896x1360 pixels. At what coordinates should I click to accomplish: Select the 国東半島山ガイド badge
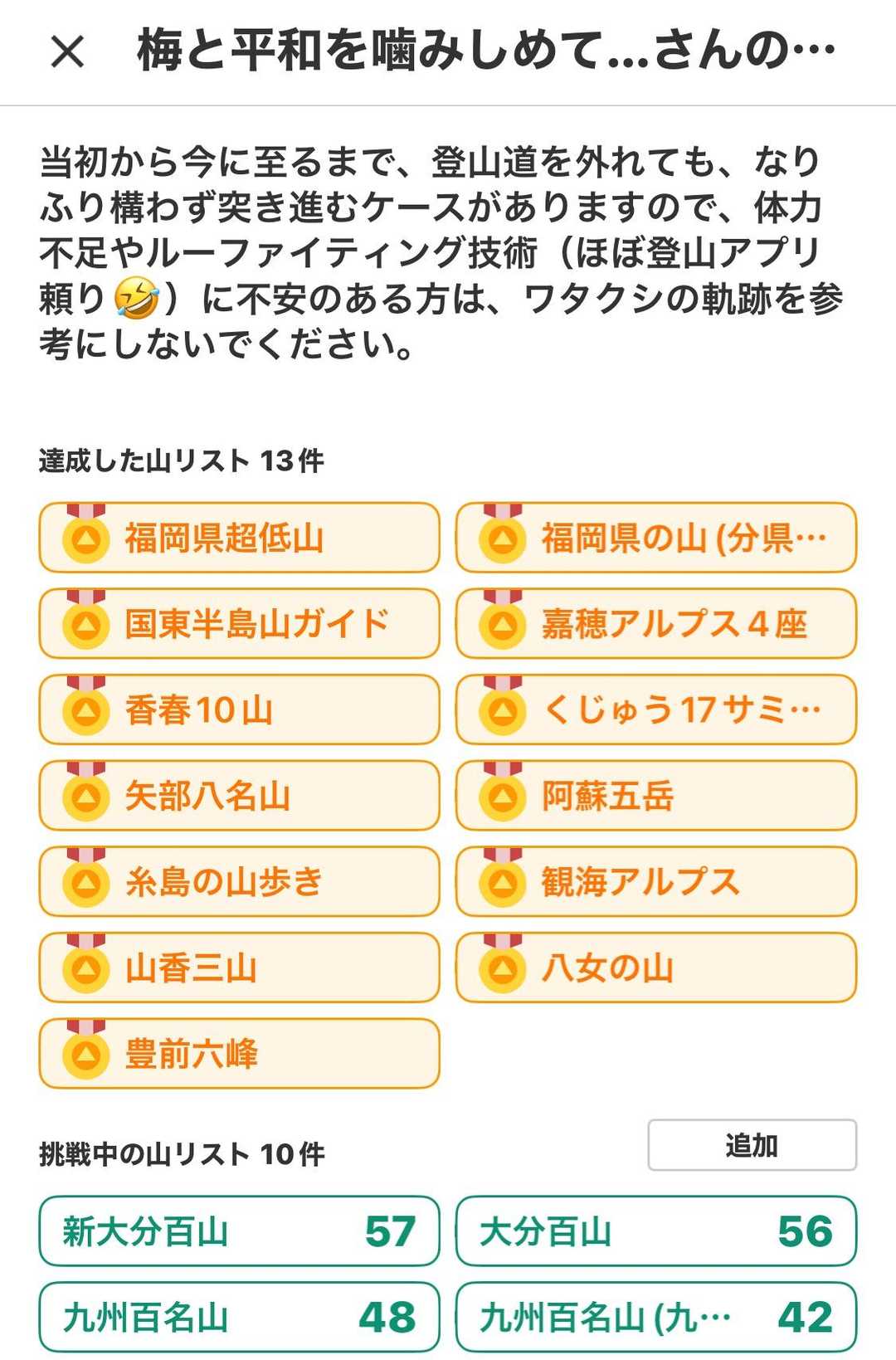(239, 624)
